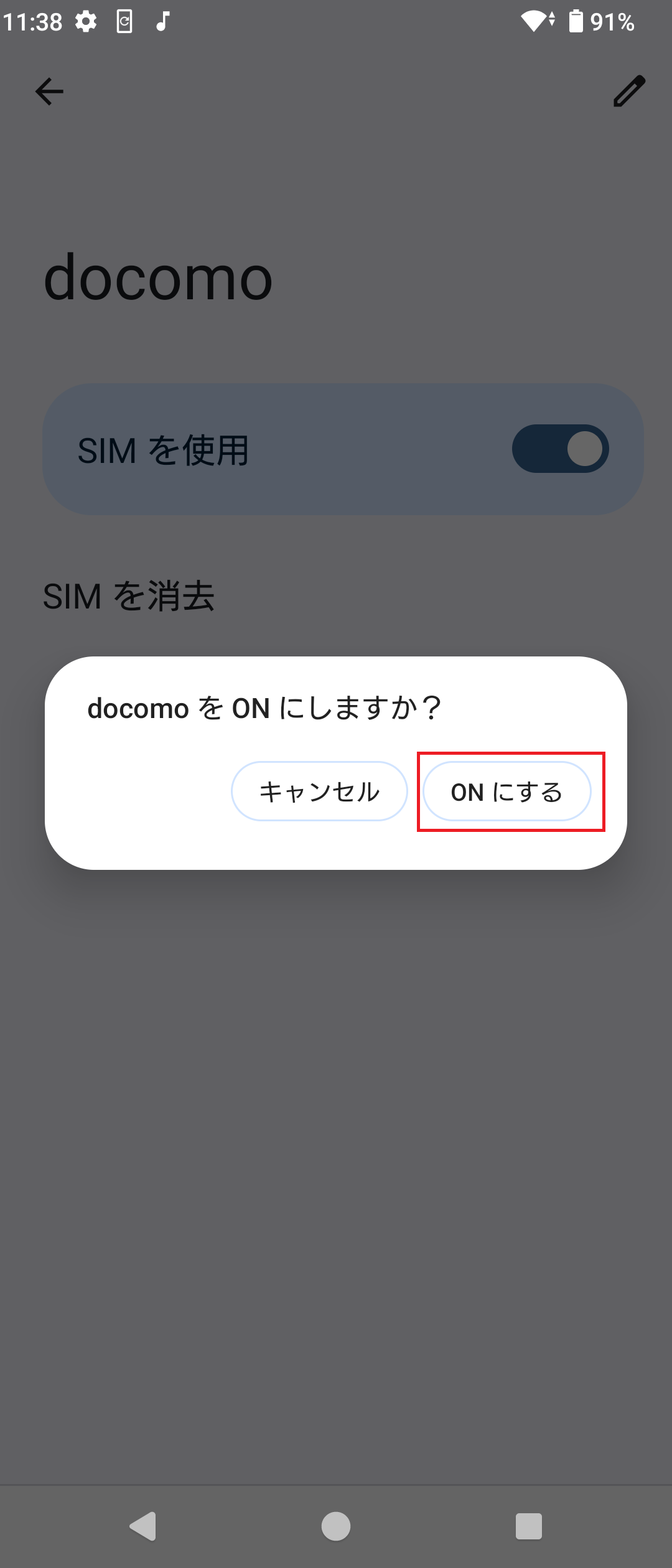Screen dimensions: 672x1568
Task: Open recent apps with the square button
Action: pyautogui.click(x=528, y=1527)
